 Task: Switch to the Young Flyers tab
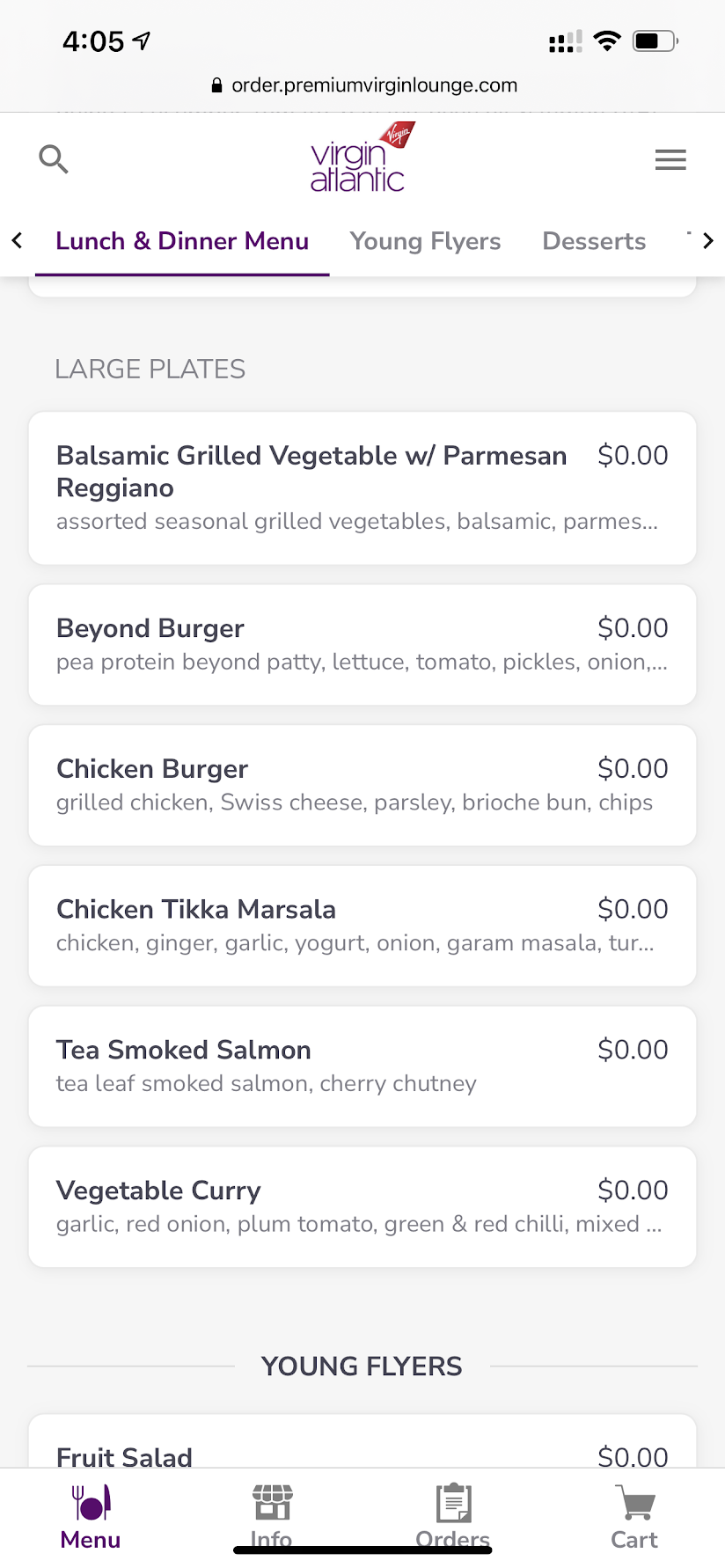tap(425, 241)
